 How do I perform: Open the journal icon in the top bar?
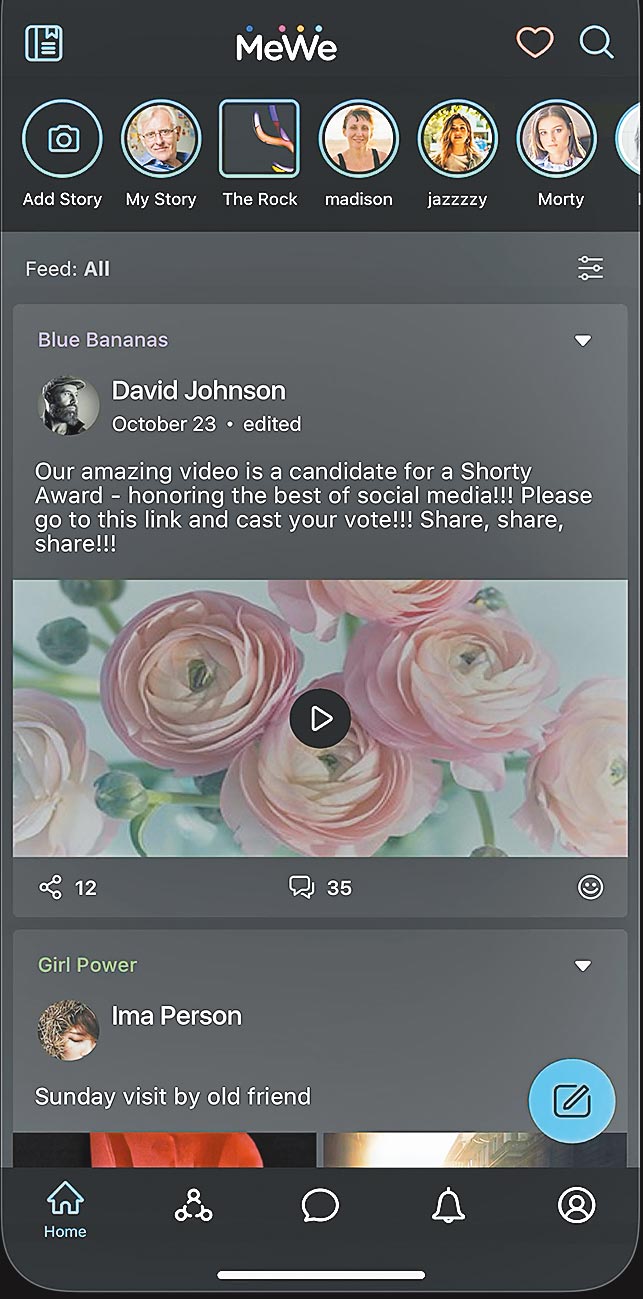click(x=45, y=43)
